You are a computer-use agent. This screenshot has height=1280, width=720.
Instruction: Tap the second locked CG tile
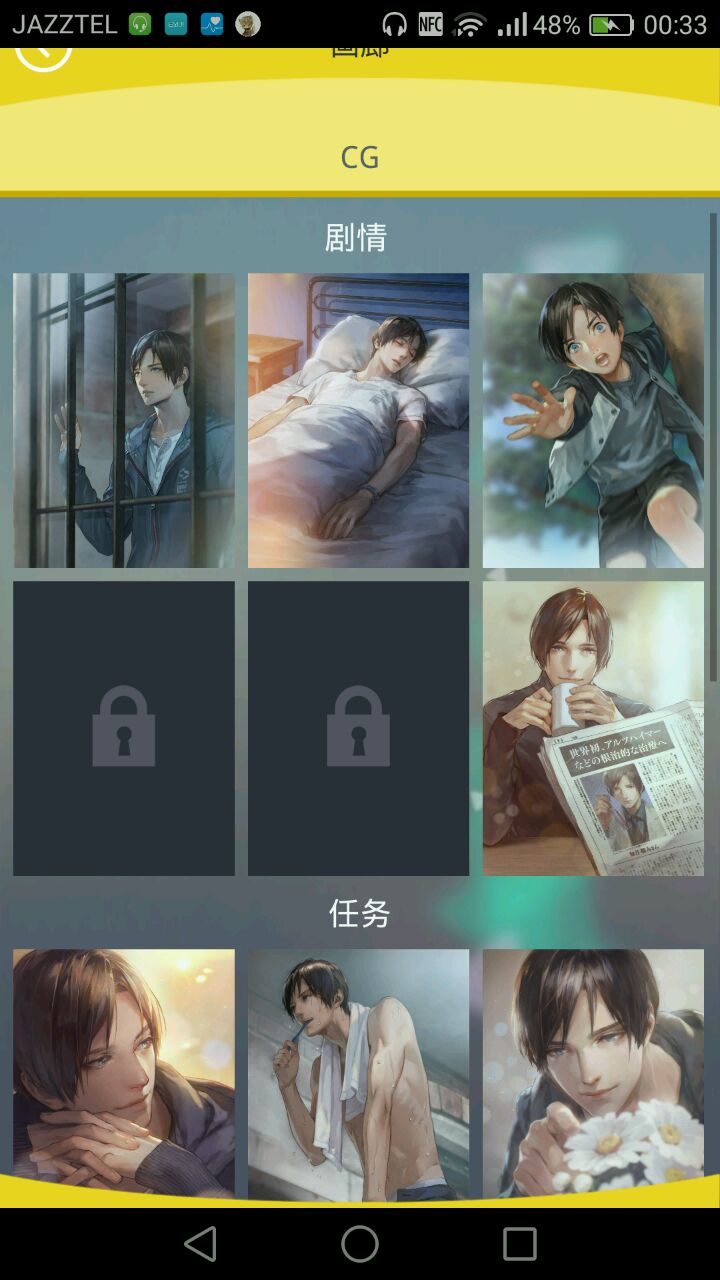click(x=358, y=728)
